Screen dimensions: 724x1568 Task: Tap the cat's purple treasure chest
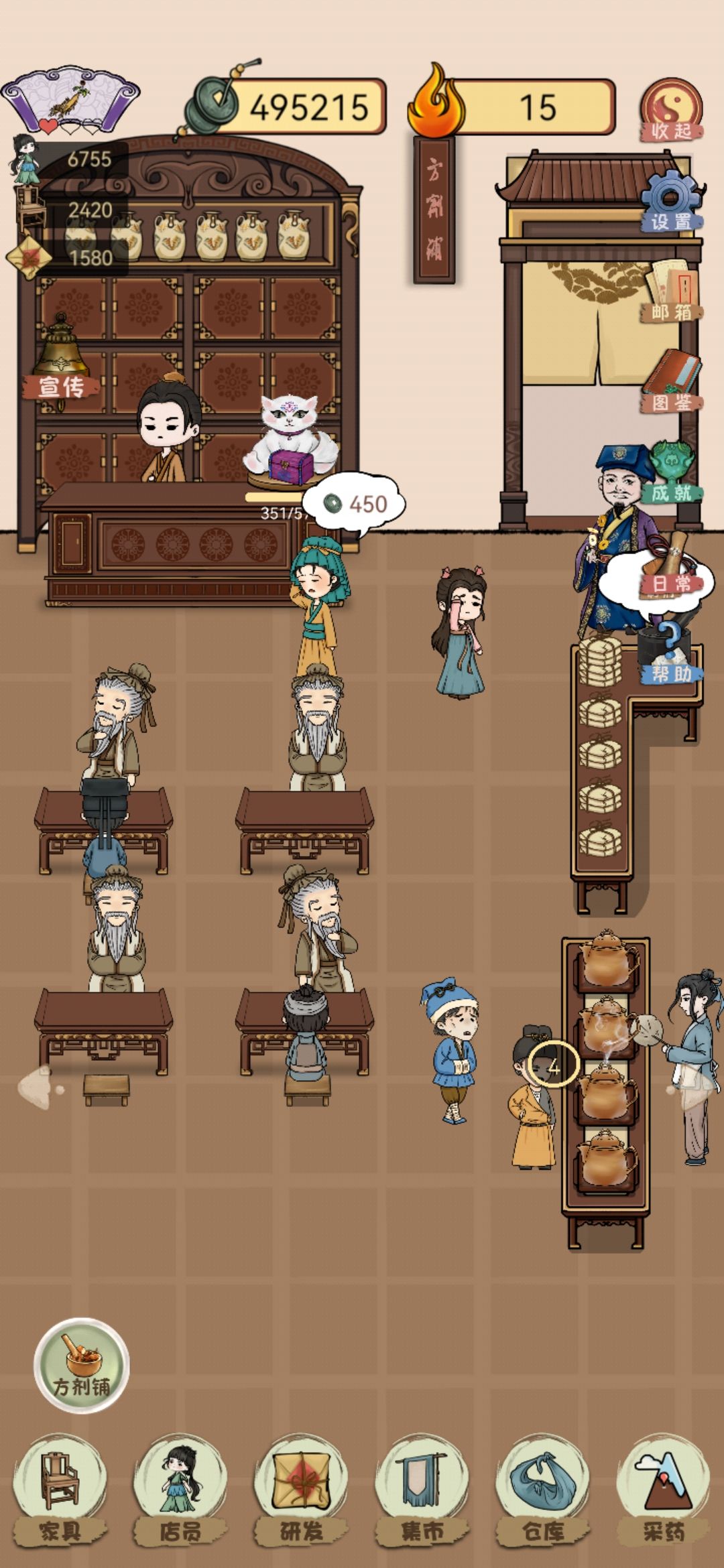click(x=291, y=467)
